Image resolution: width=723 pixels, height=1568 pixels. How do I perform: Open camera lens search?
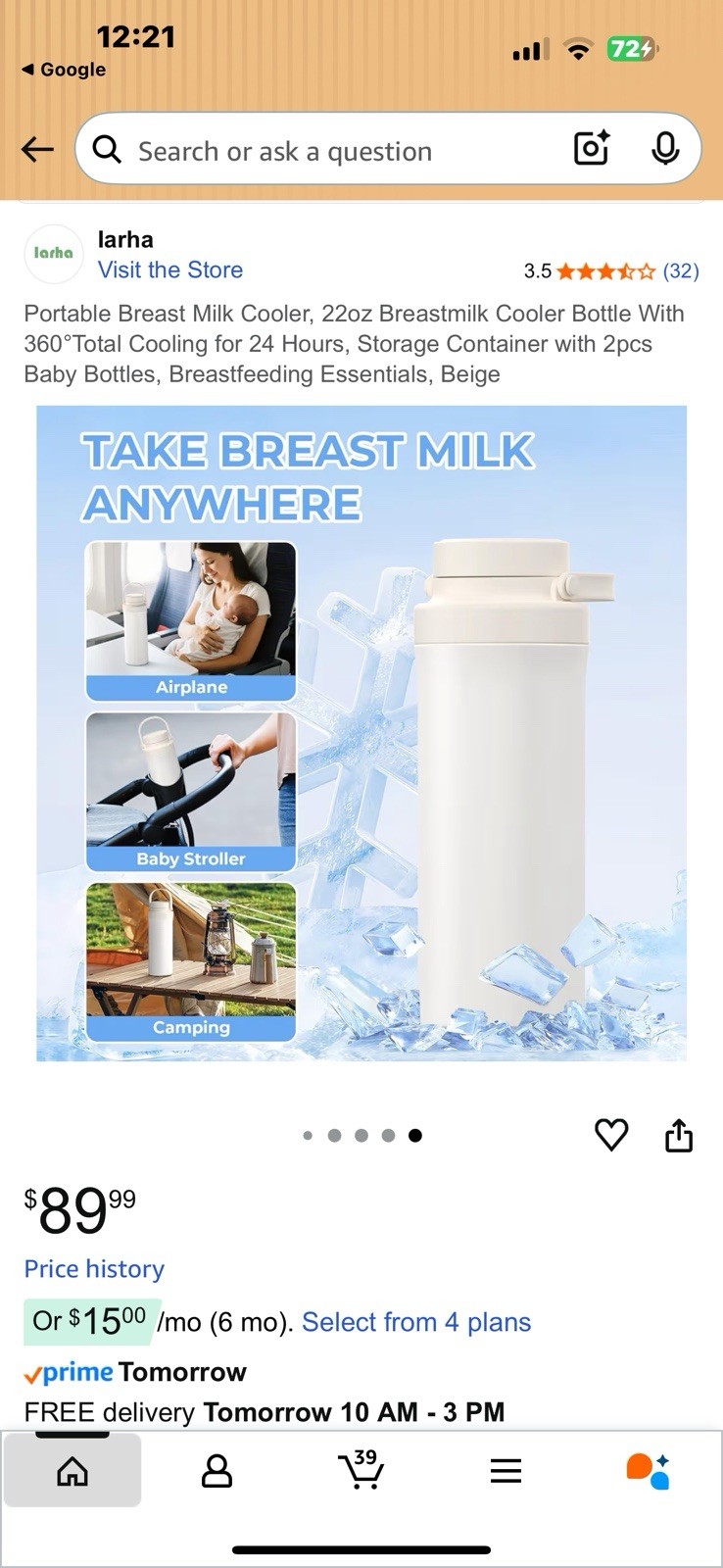pos(591,149)
